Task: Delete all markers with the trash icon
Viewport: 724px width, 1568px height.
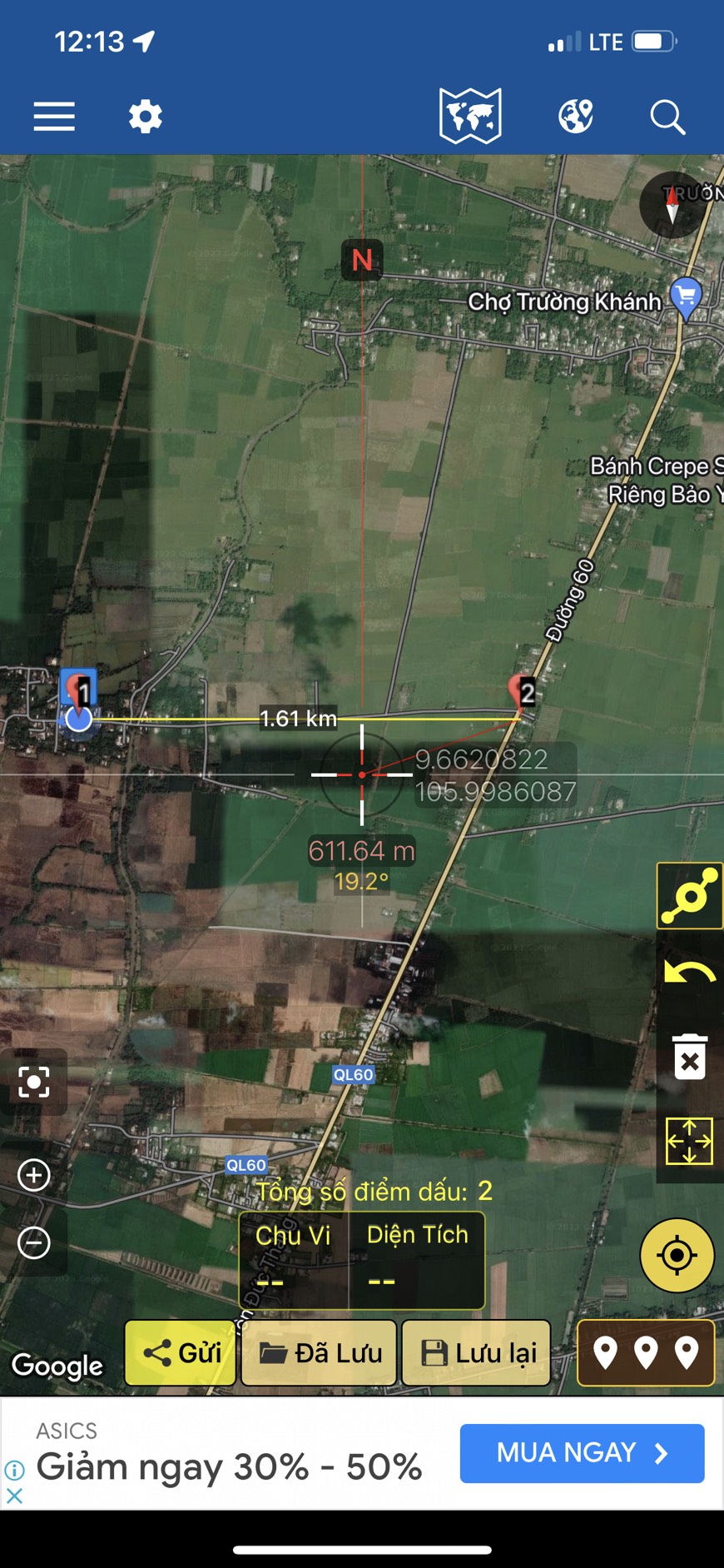Action: 689,1057
